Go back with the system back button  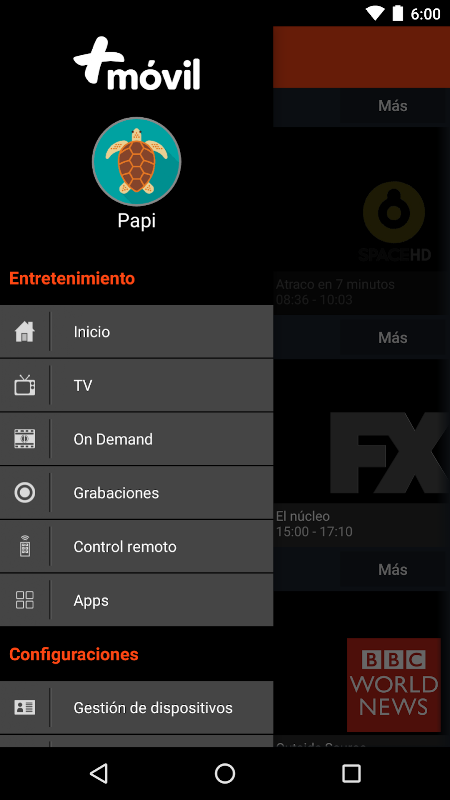pos(98,773)
